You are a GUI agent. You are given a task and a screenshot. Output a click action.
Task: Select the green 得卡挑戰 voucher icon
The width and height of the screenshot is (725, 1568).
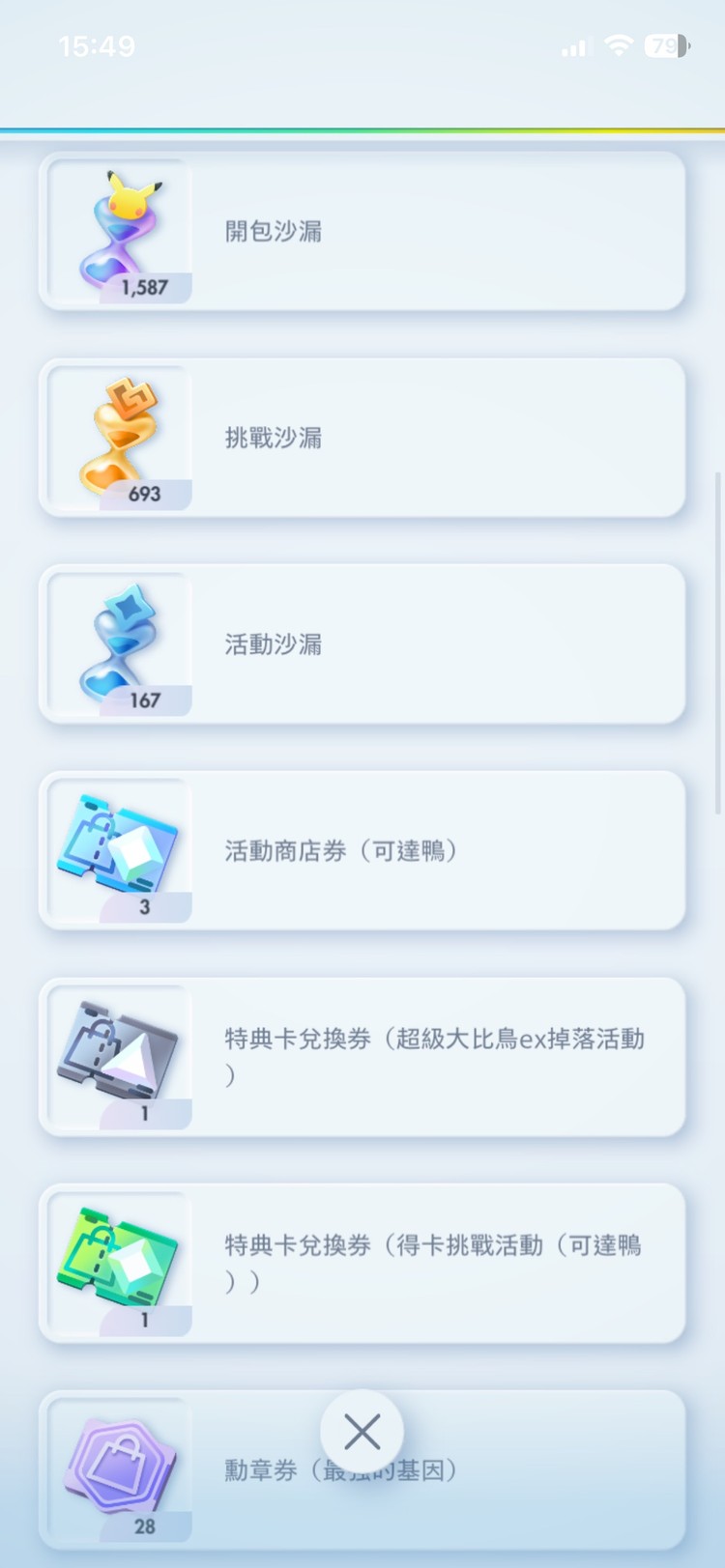coord(118,1258)
